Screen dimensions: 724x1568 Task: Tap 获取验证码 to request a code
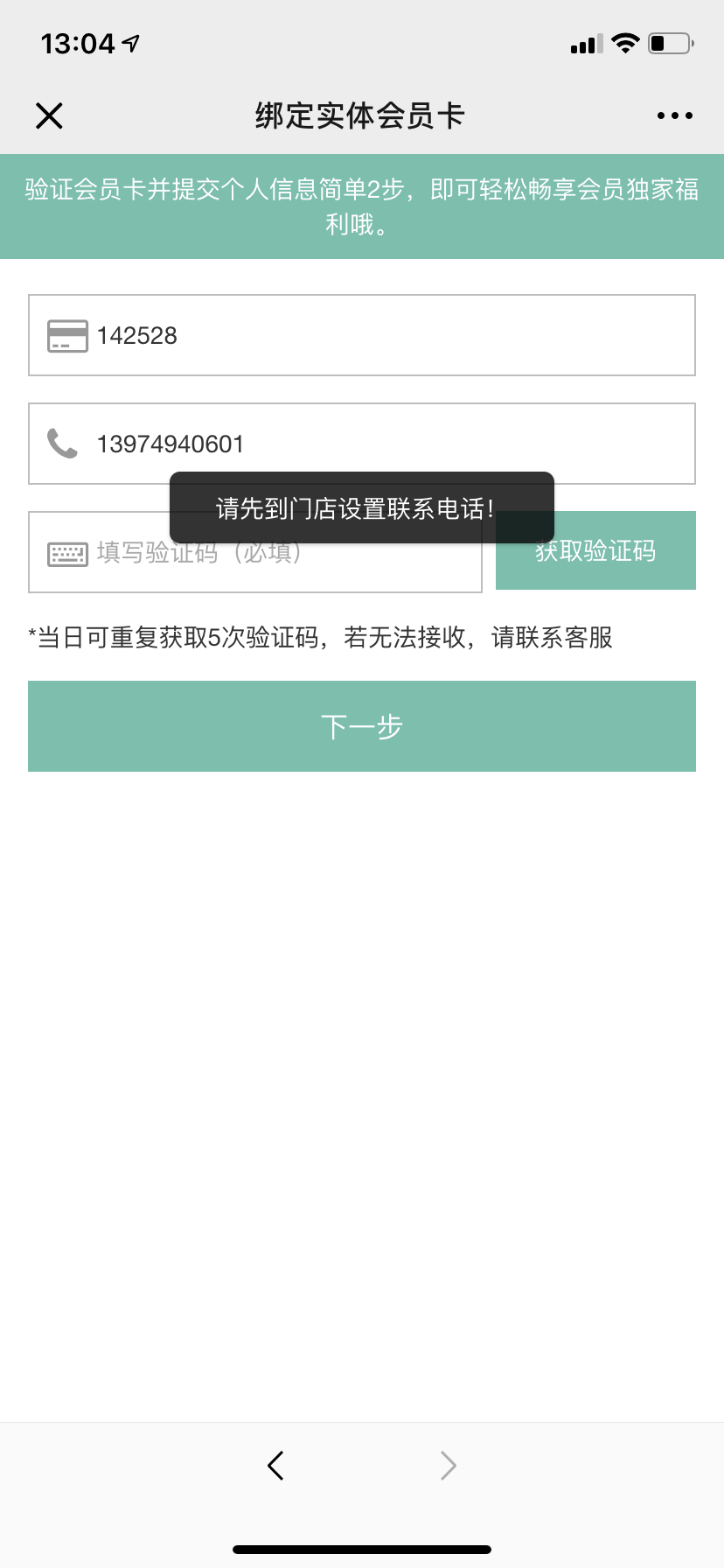(x=595, y=550)
